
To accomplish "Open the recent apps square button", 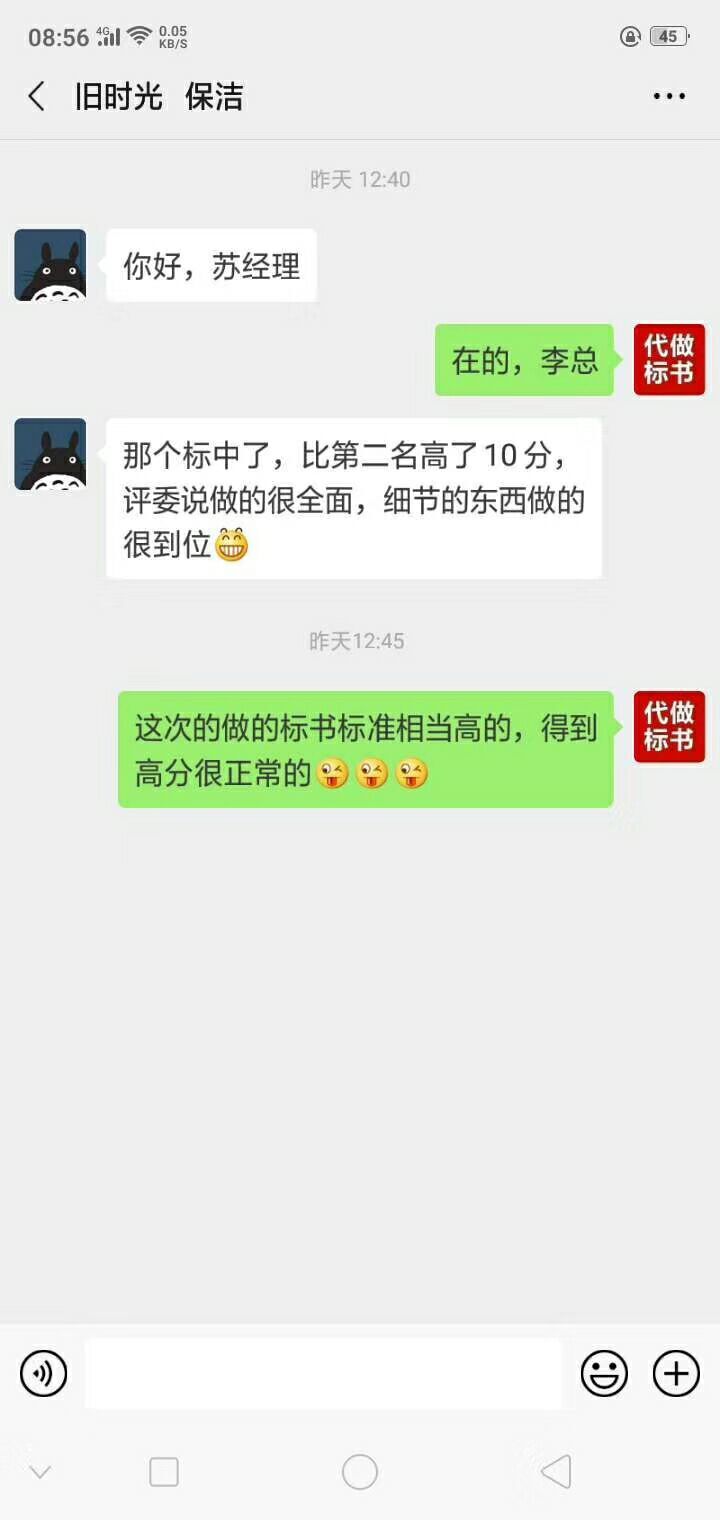I will [164, 1472].
